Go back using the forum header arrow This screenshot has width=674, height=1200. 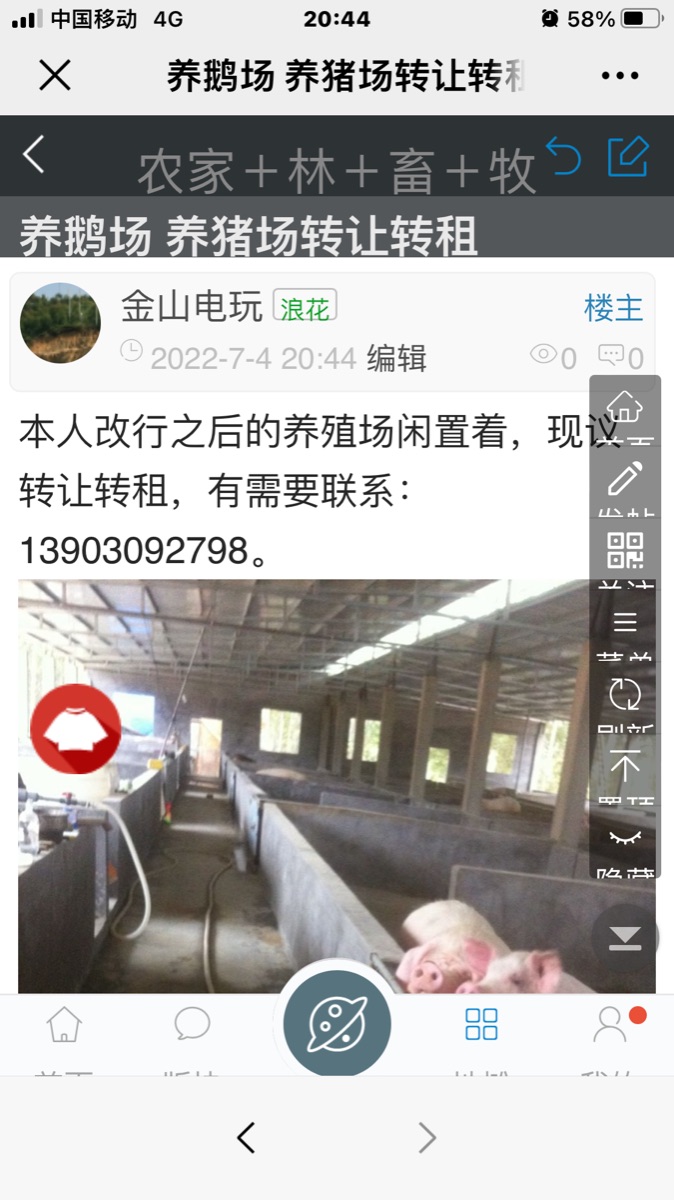pos(35,155)
